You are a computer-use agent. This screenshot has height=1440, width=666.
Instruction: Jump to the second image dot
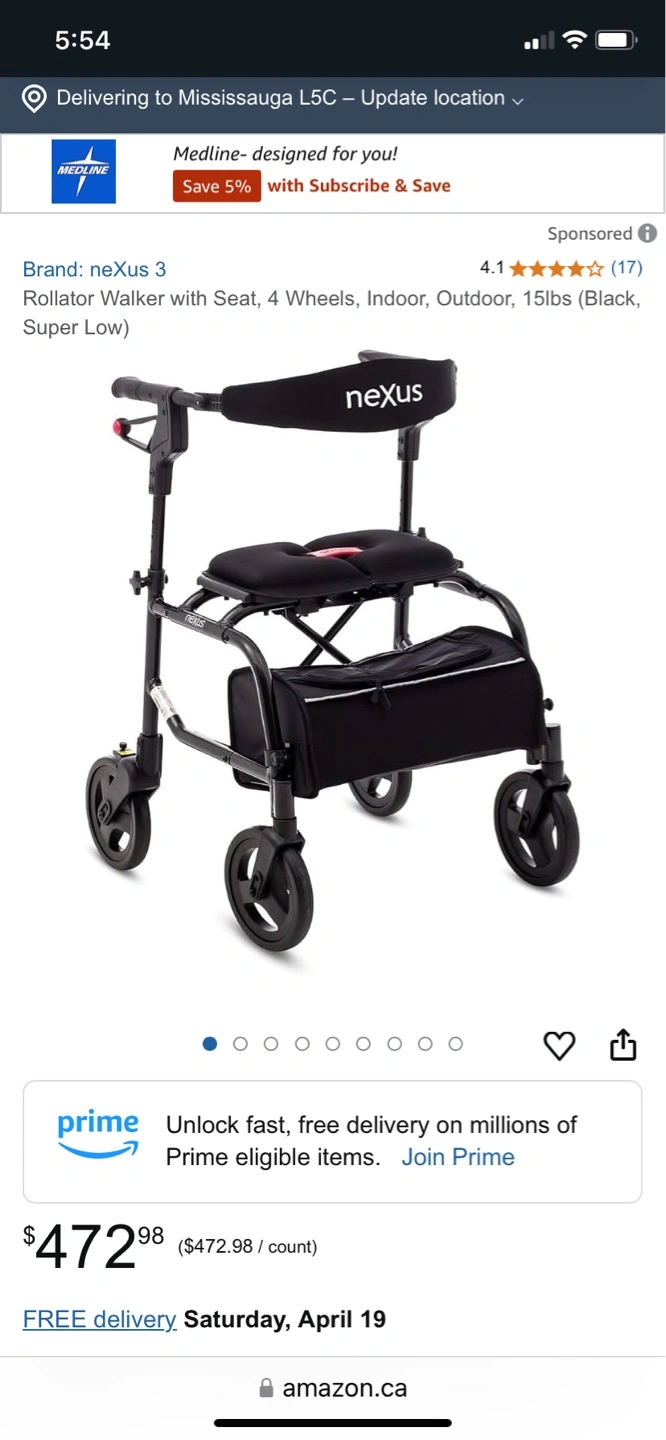[x=240, y=1044]
